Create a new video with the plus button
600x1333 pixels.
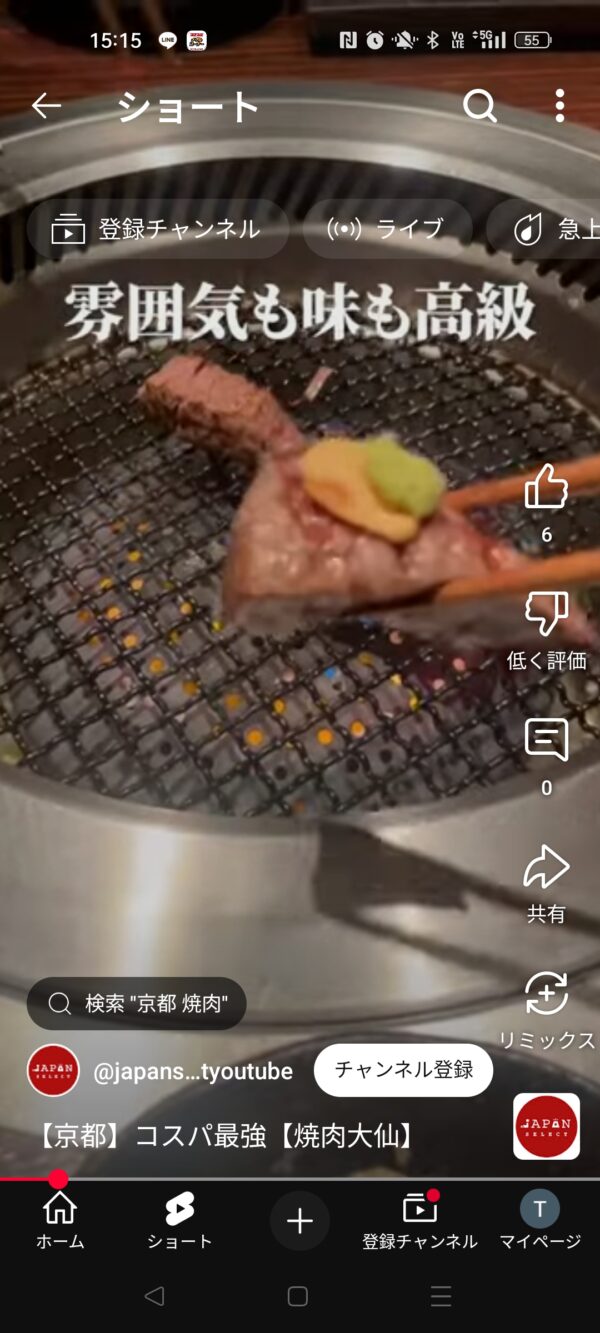300,1221
